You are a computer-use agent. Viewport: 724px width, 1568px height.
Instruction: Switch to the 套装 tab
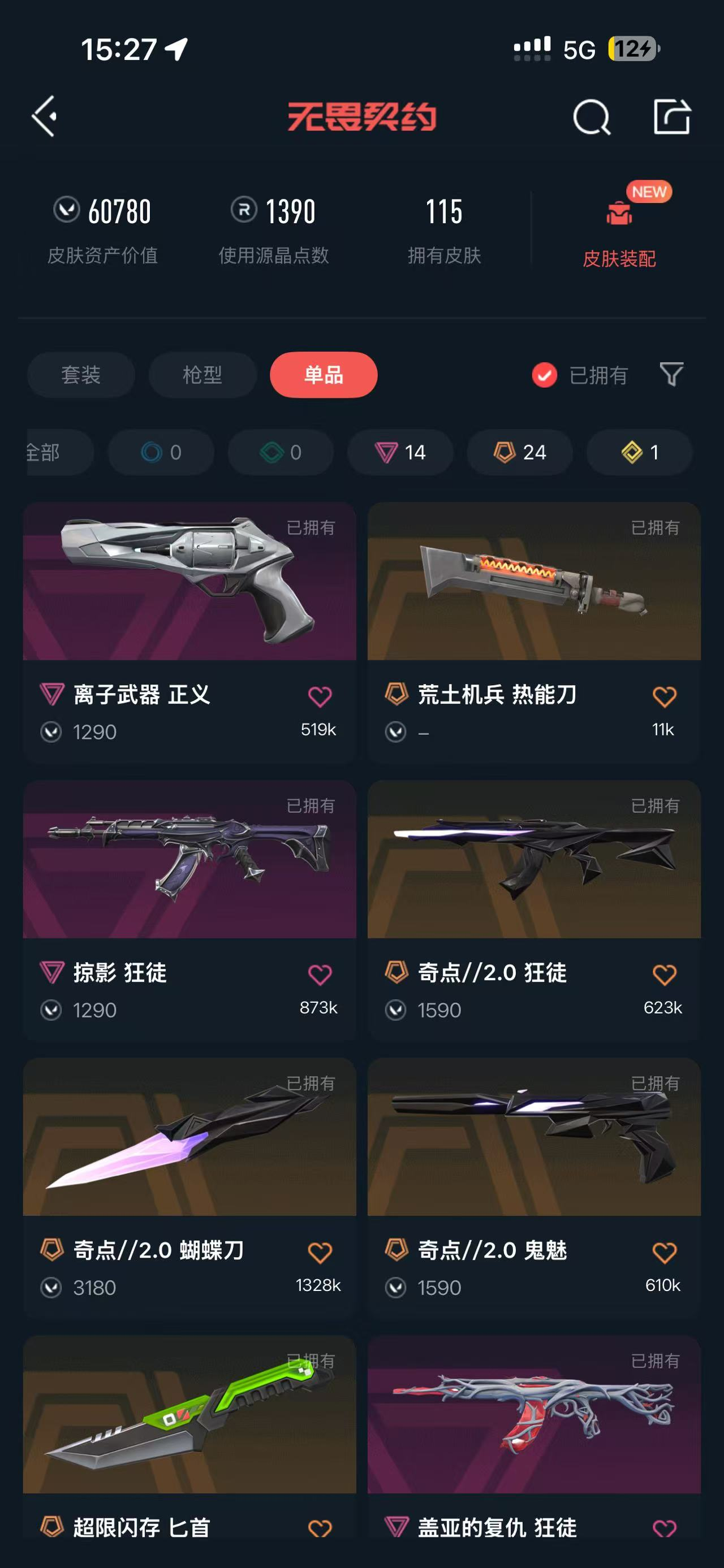(x=80, y=374)
